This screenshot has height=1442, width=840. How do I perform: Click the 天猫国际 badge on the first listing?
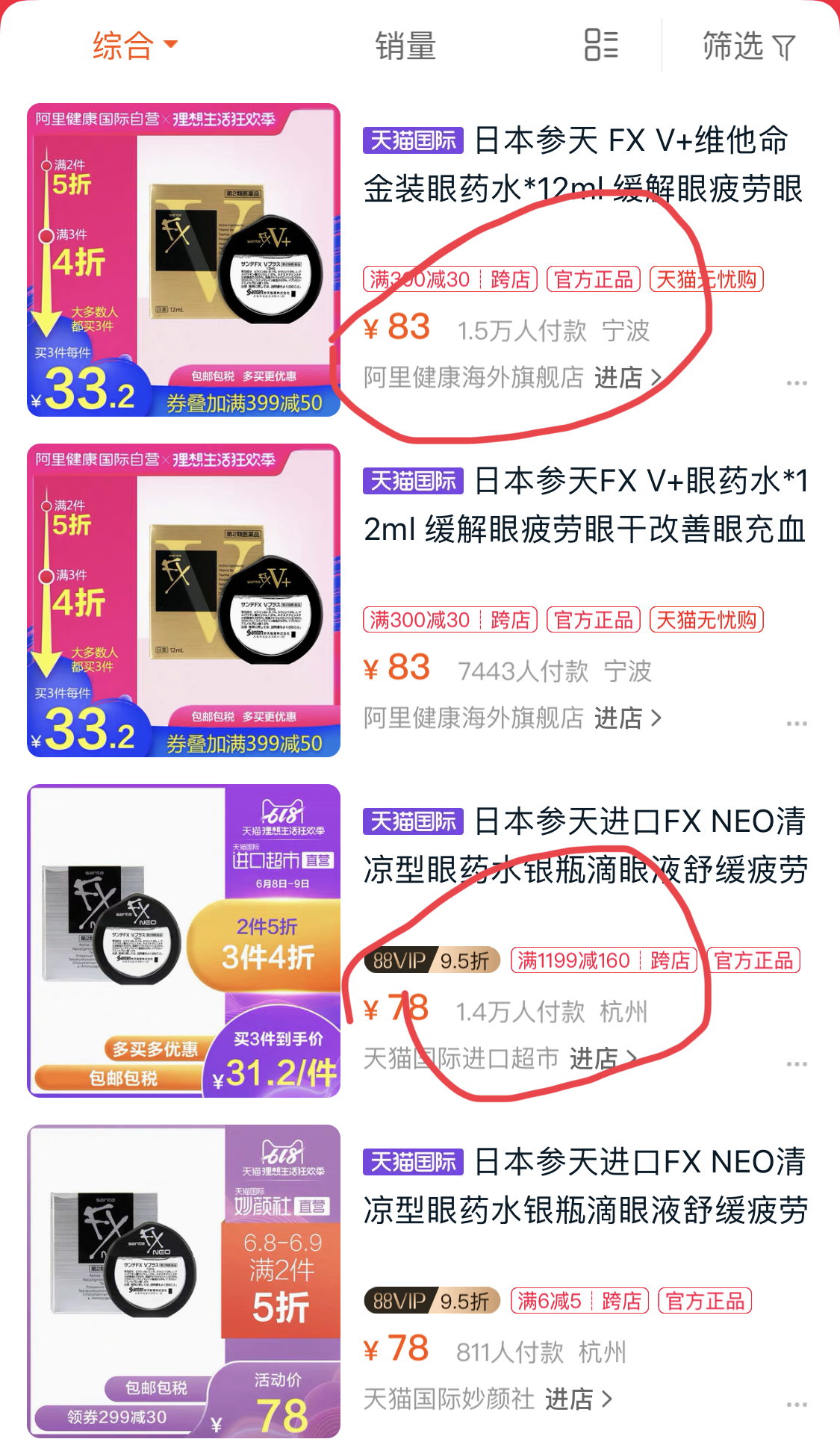[411, 140]
